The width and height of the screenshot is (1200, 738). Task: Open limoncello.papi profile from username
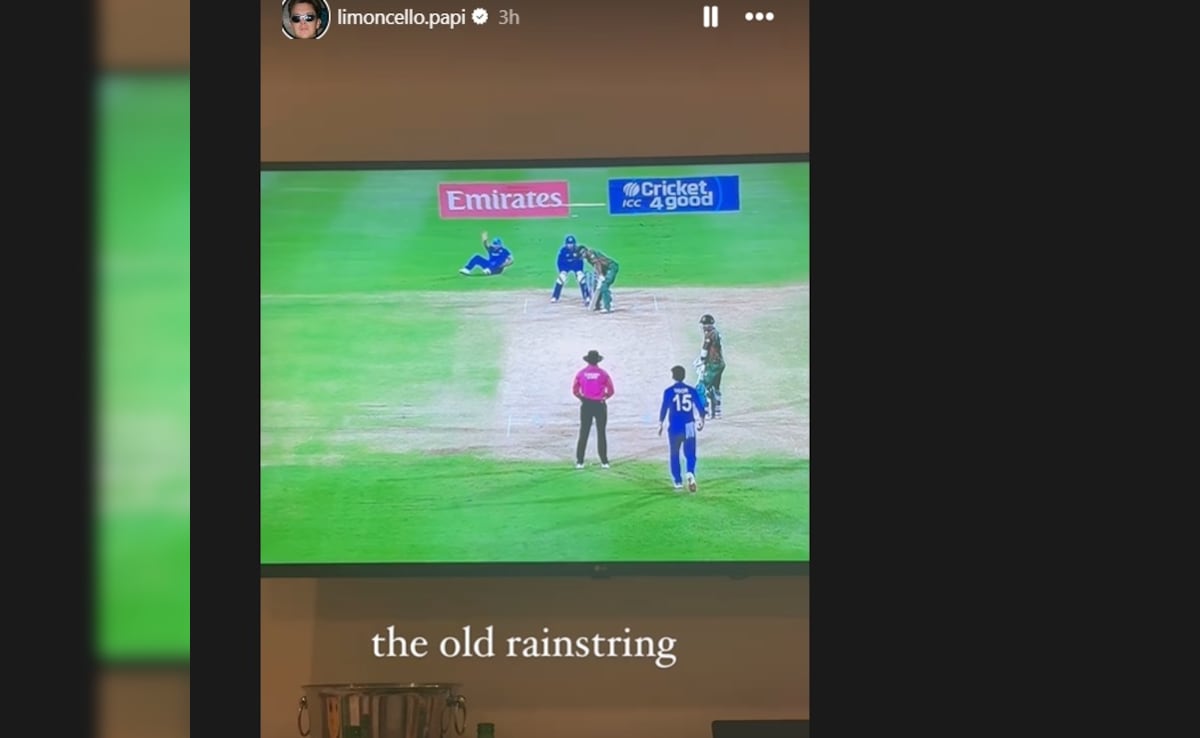400,17
